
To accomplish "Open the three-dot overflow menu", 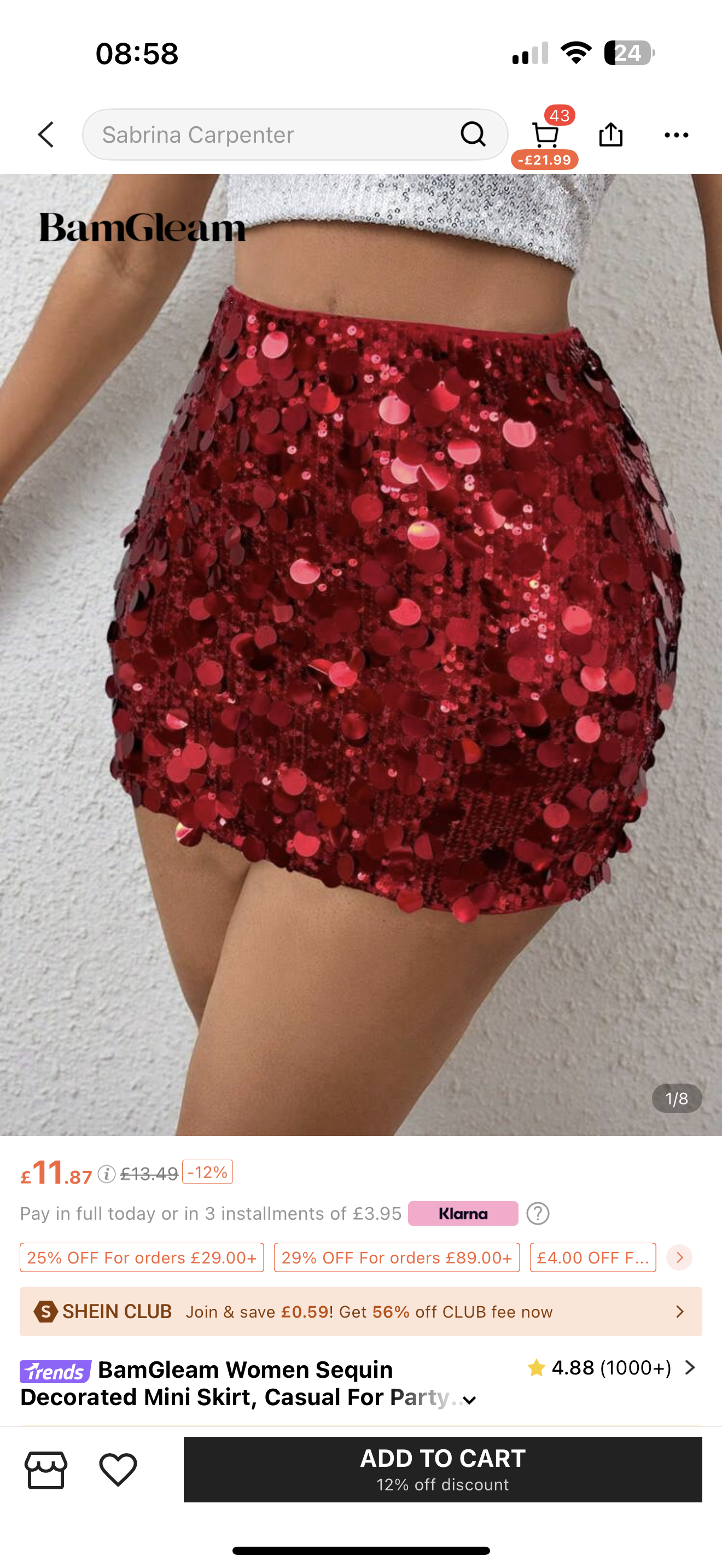I will pos(677,134).
